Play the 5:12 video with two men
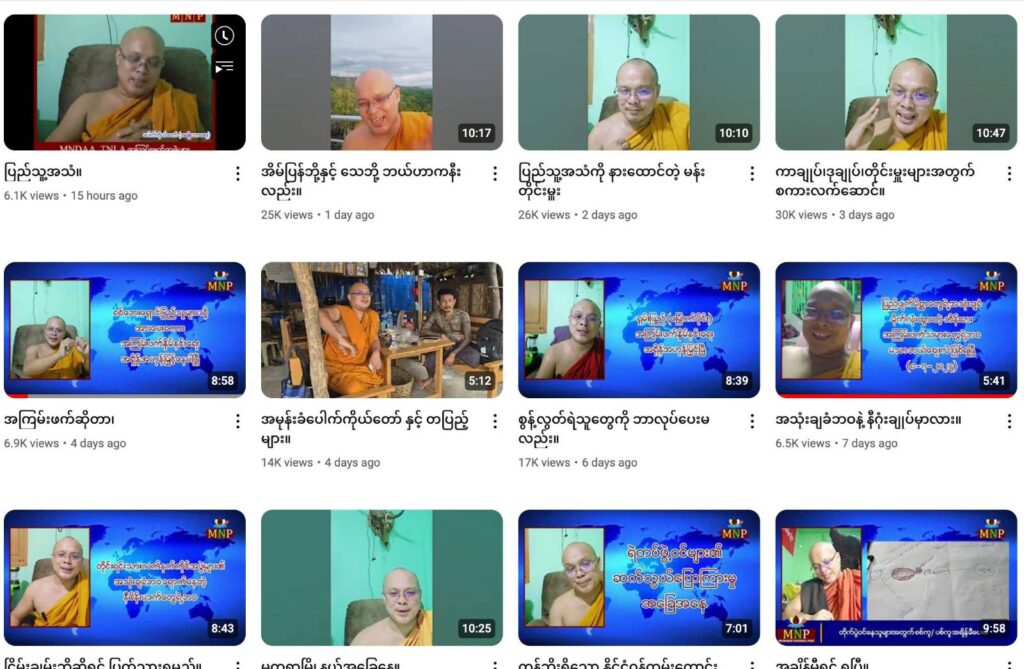Screen dimensions: 1024x669 point(381,330)
